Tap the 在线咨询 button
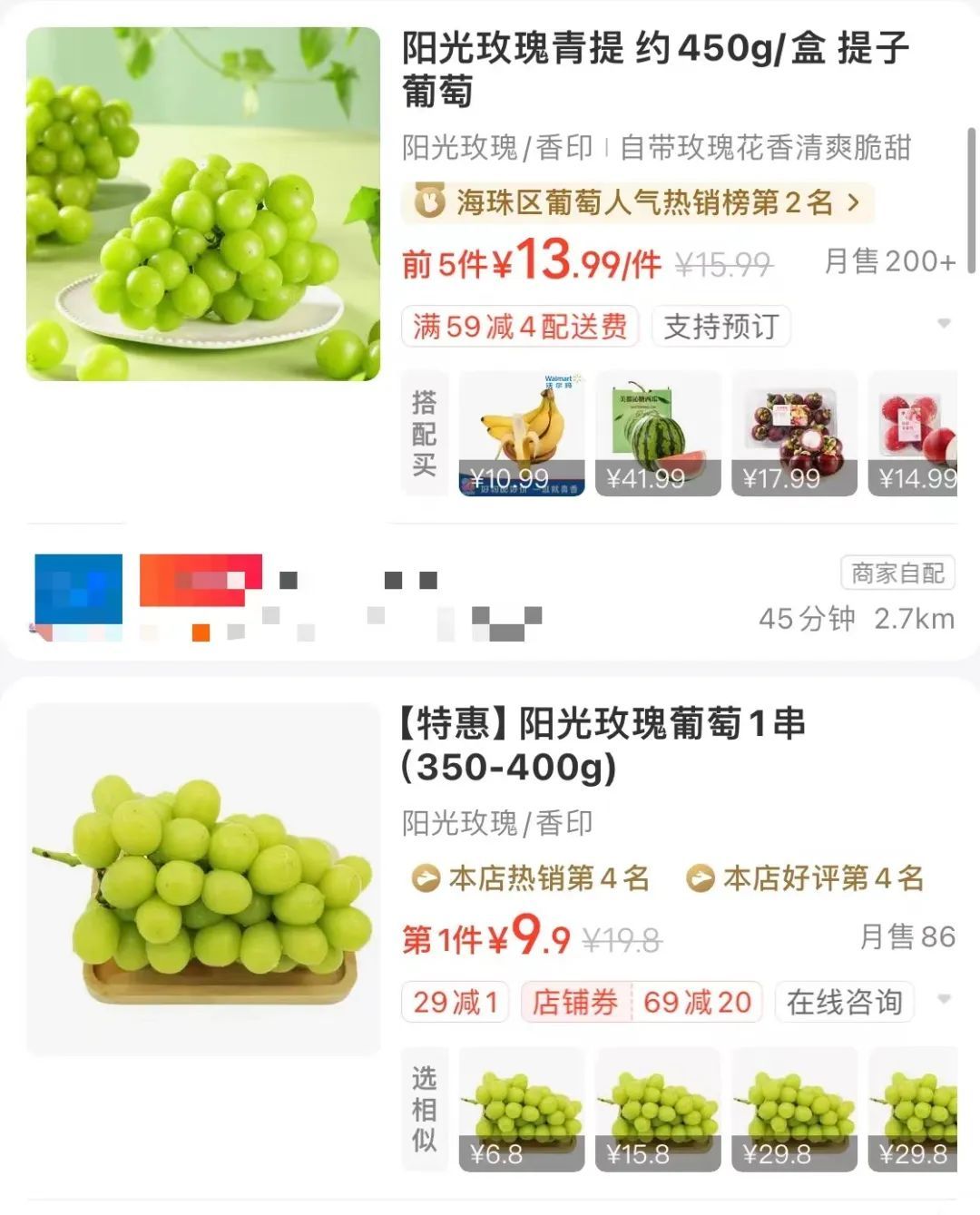980x1215 pixels. point(844,1002)
